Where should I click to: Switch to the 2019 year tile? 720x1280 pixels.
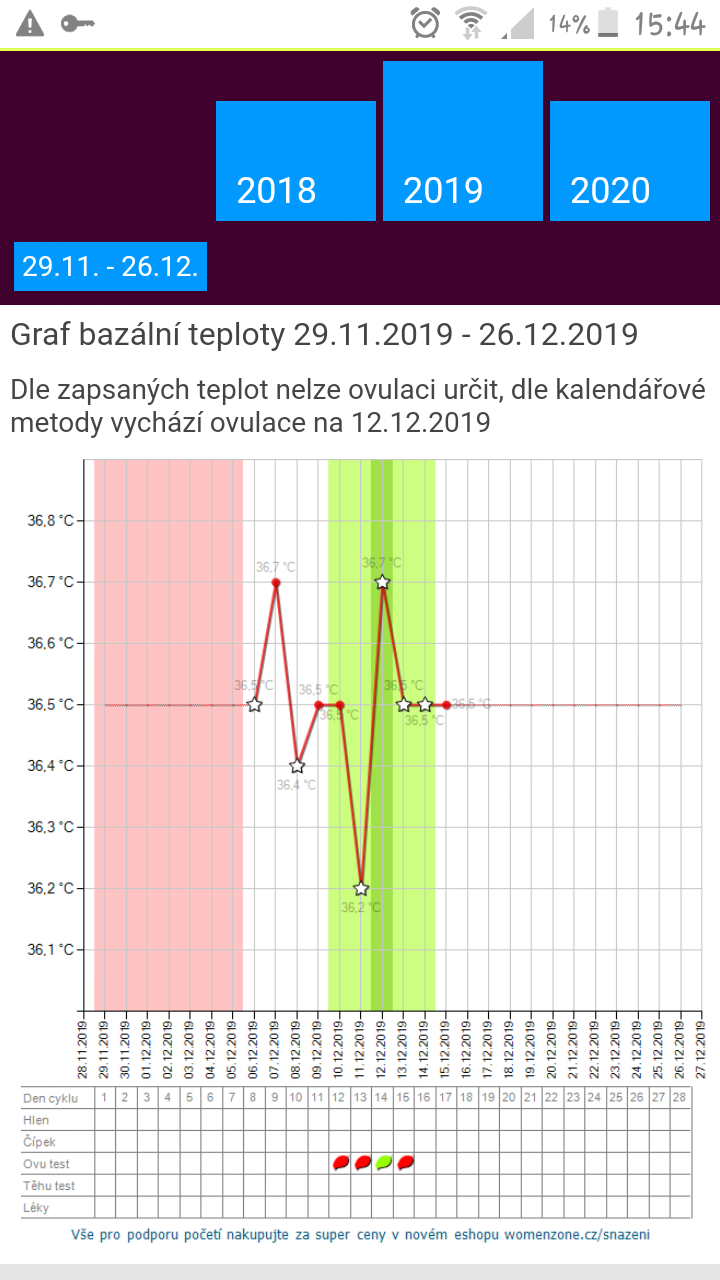click(463, 141)
